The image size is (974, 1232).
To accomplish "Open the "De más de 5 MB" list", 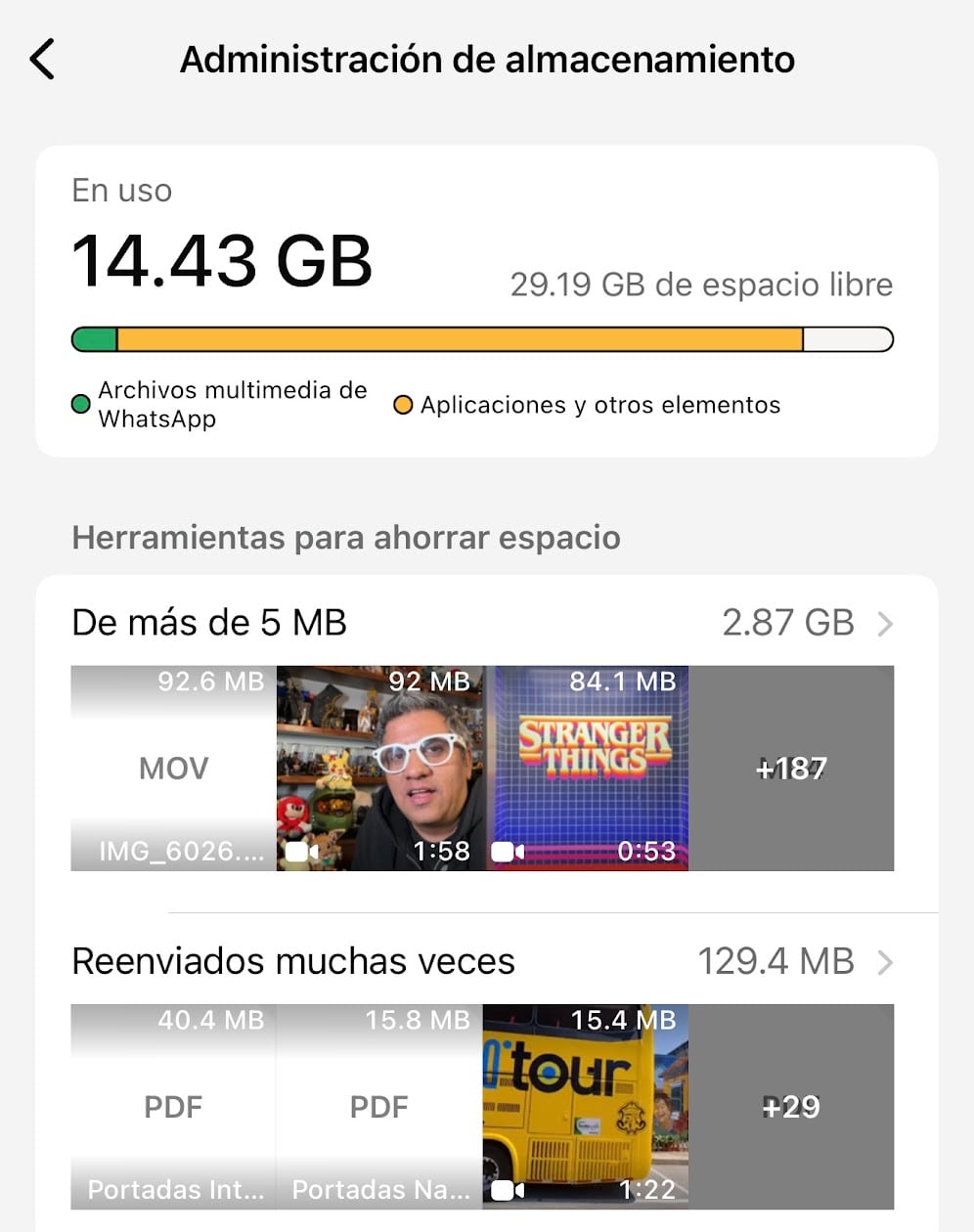I will (483, 623).
